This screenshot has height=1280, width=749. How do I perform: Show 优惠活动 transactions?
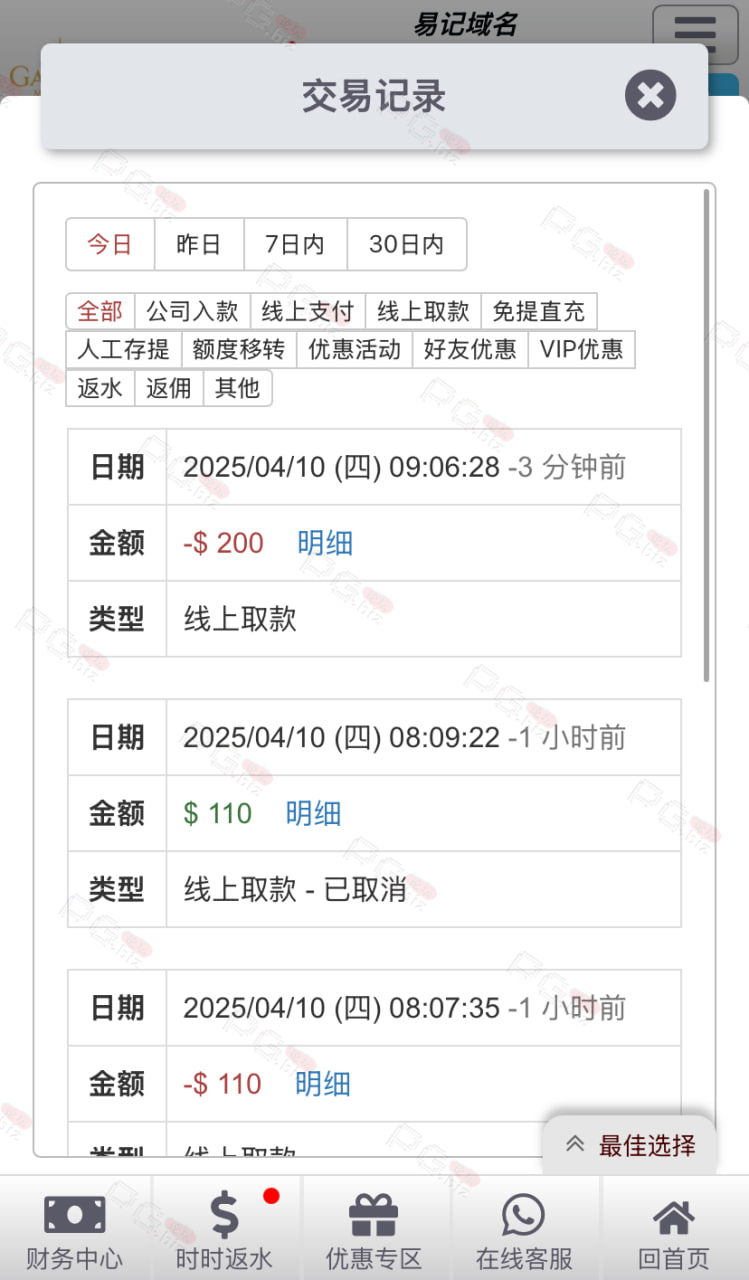pyautogui.click(x=354, y=349)
